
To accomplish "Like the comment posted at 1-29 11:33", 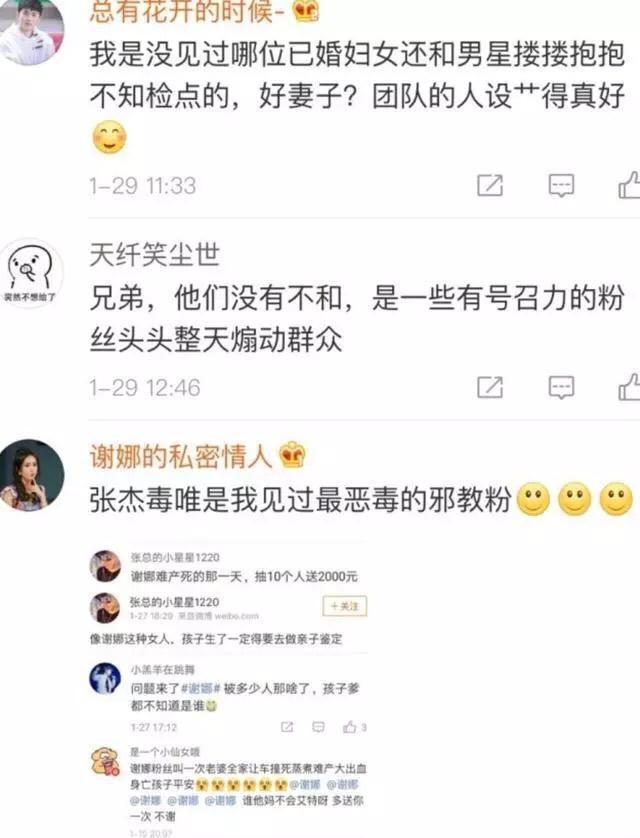I will (x=629, y=185).
